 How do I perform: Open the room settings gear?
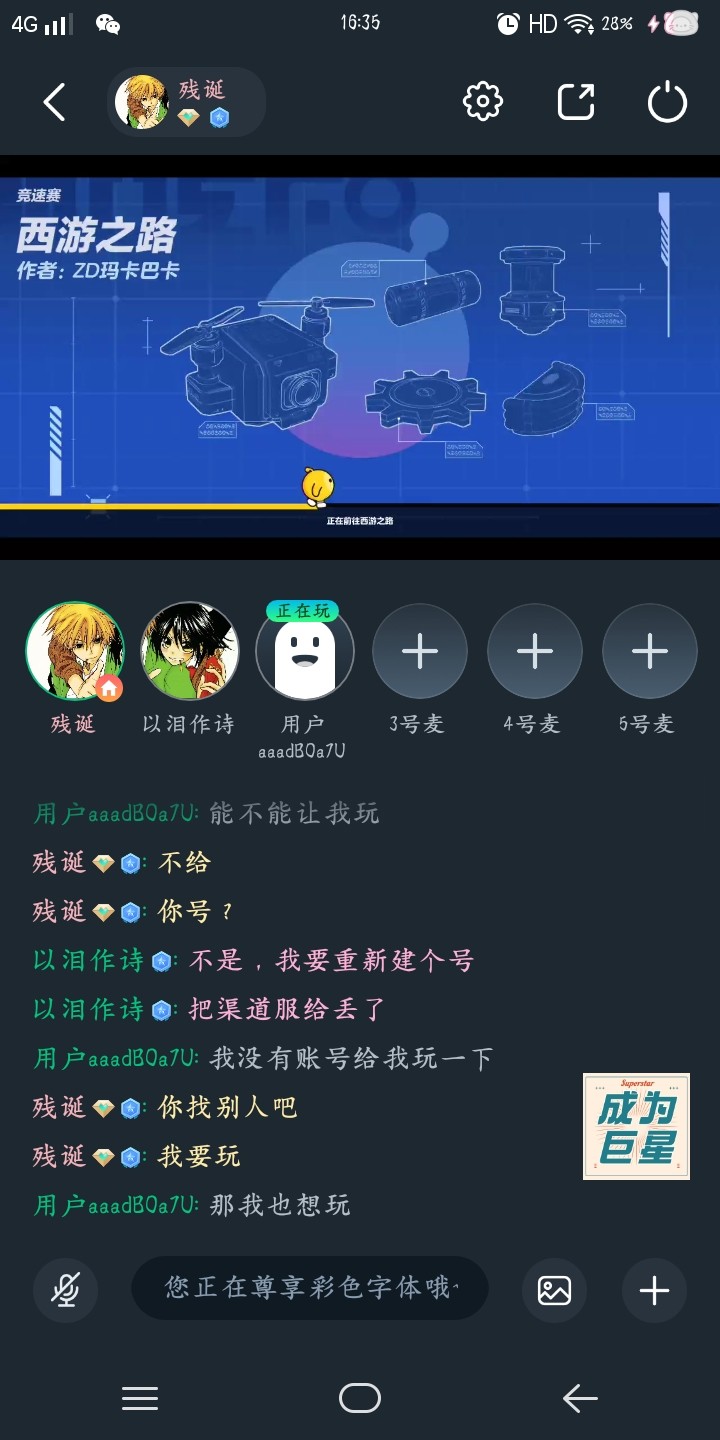coord(482,102)
